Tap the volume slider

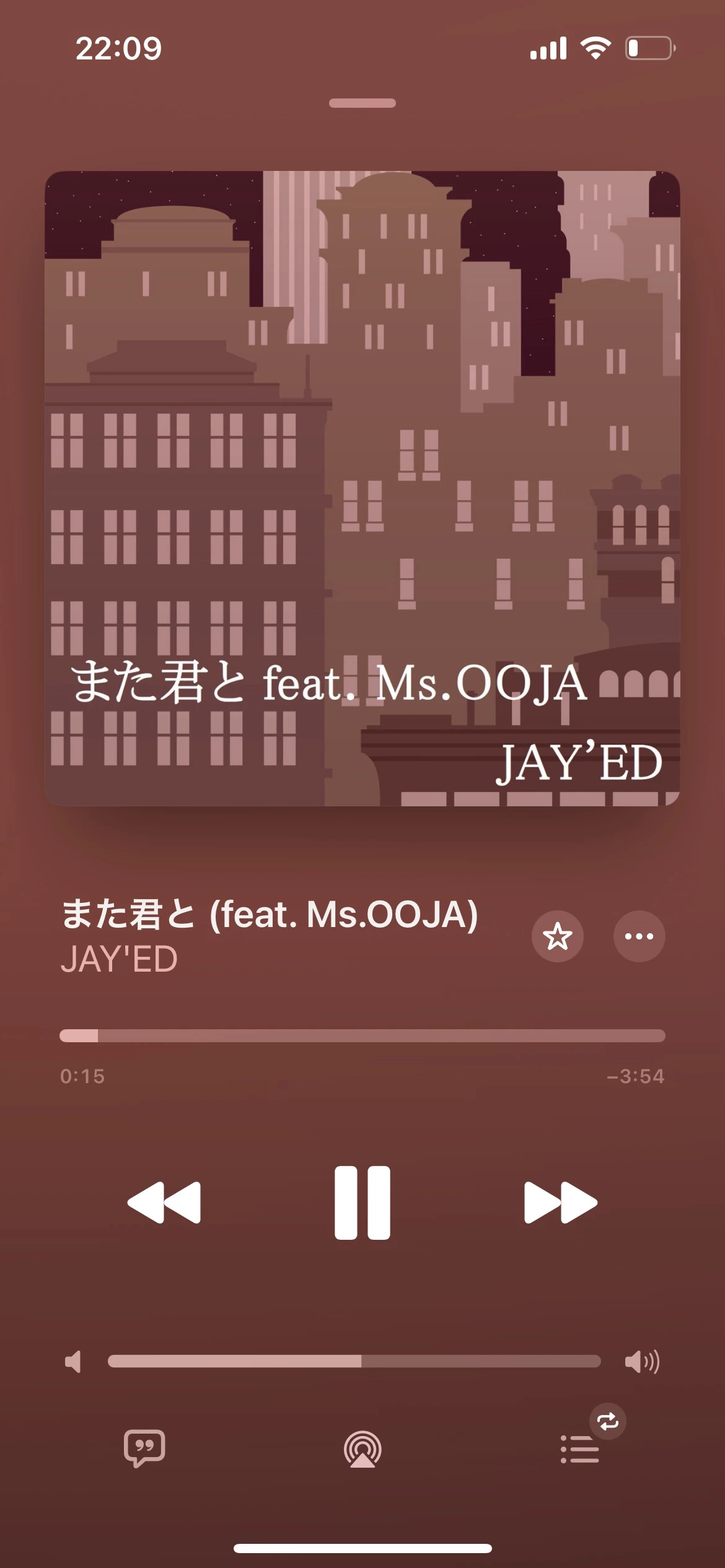click(354, 1361)
